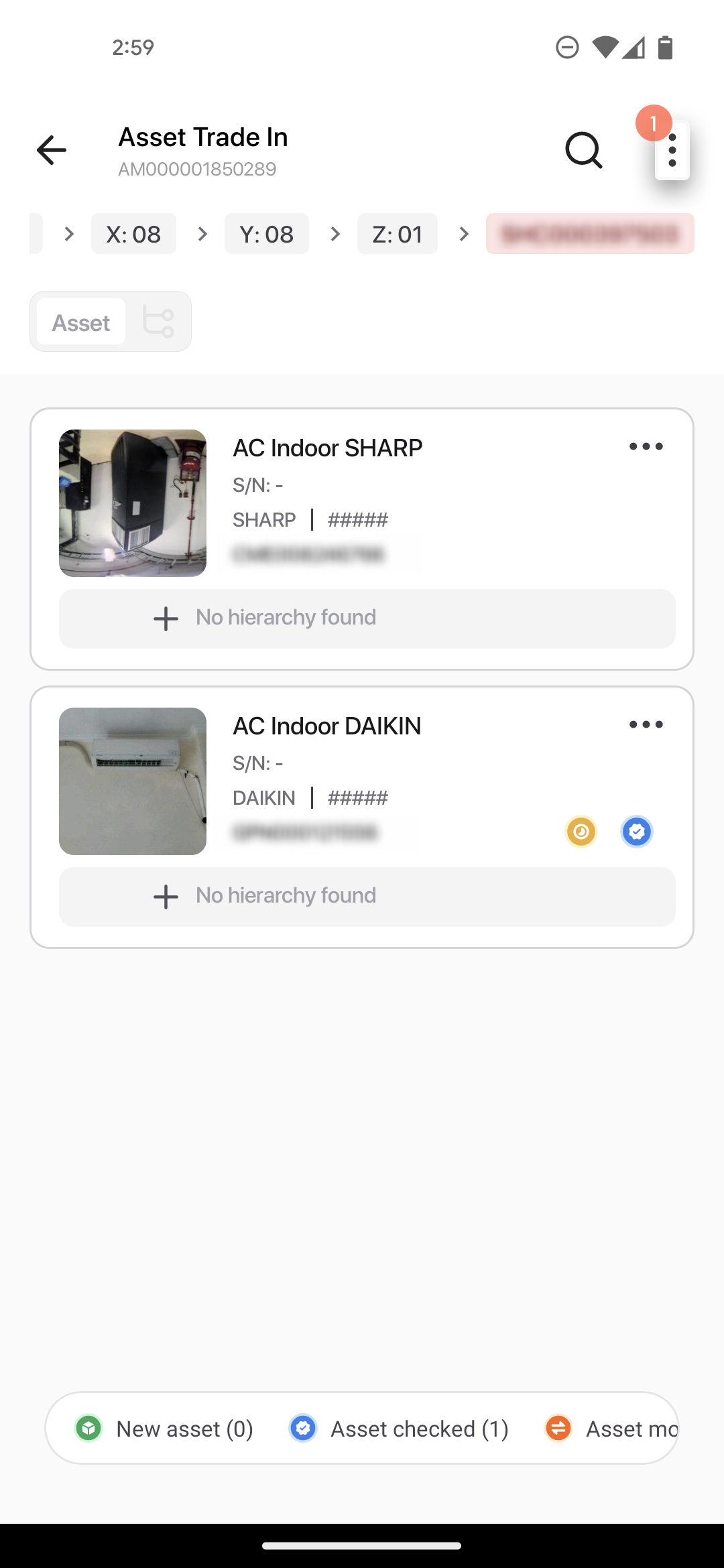Select the Z: 01 breadcrumb

click(398, 234)
